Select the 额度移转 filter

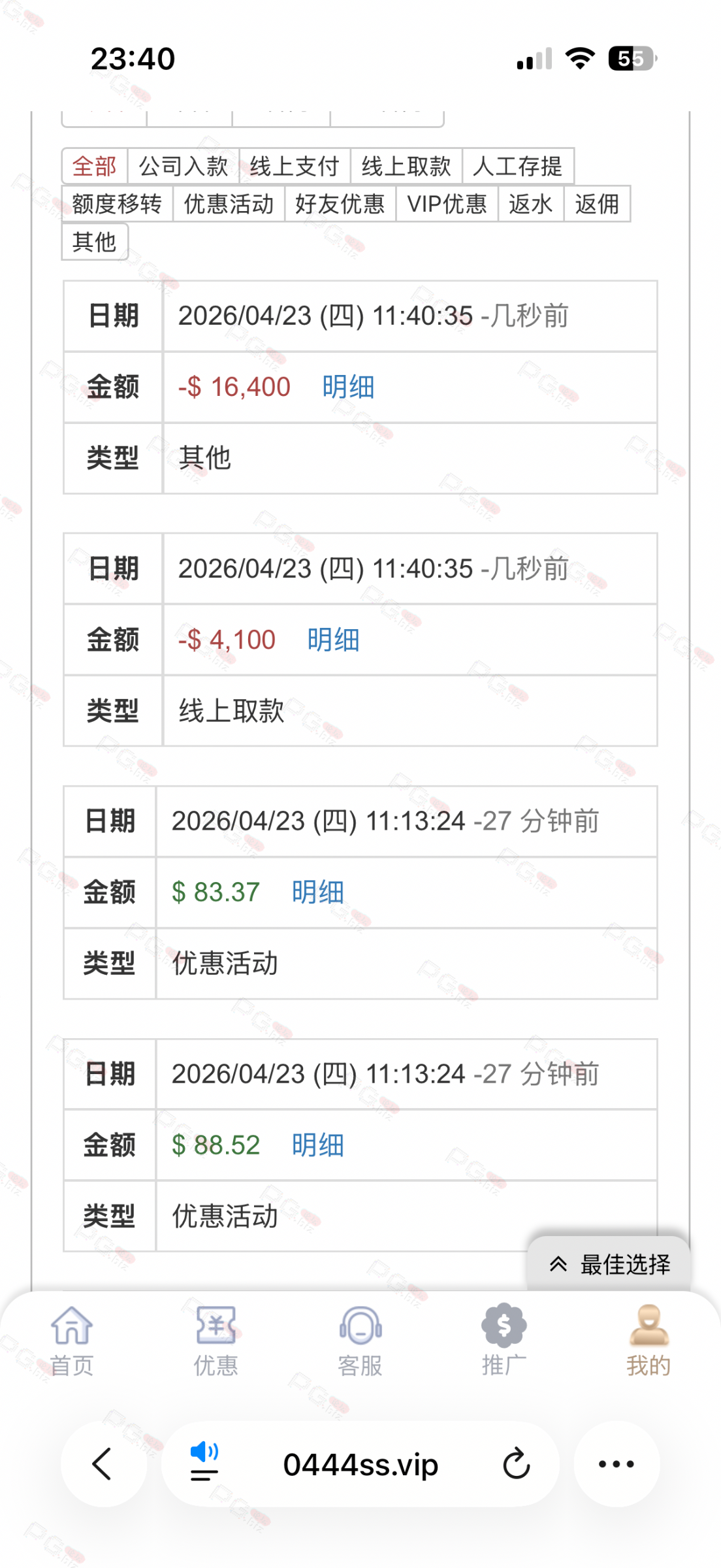click(x=117, y=204)
